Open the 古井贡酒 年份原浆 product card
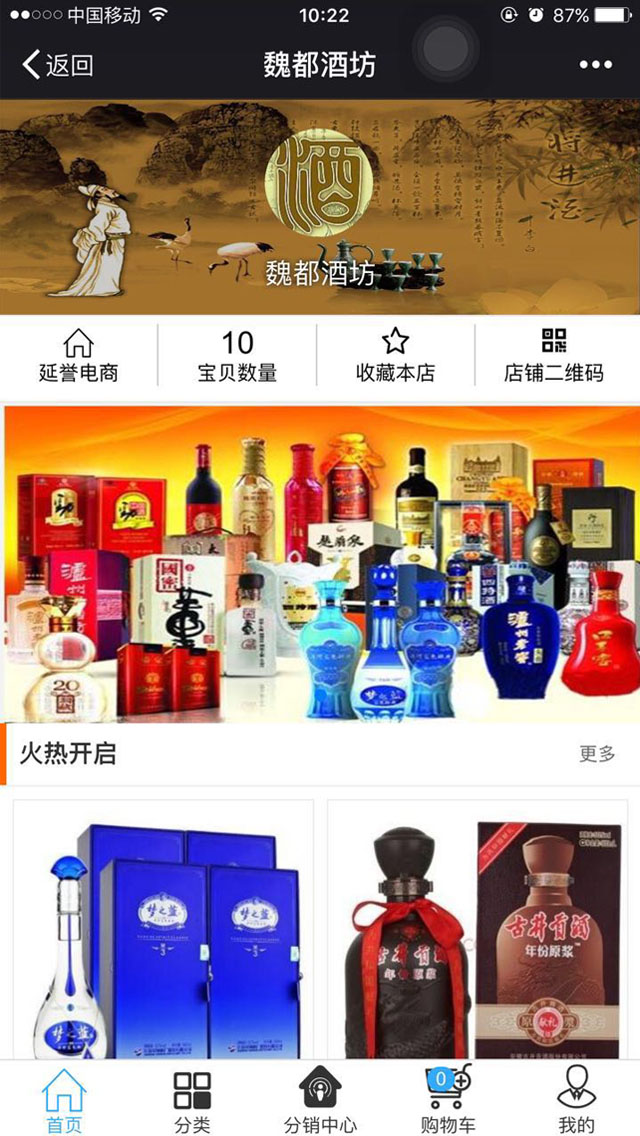Viewport: 640px width, 1136px height. 476,930
